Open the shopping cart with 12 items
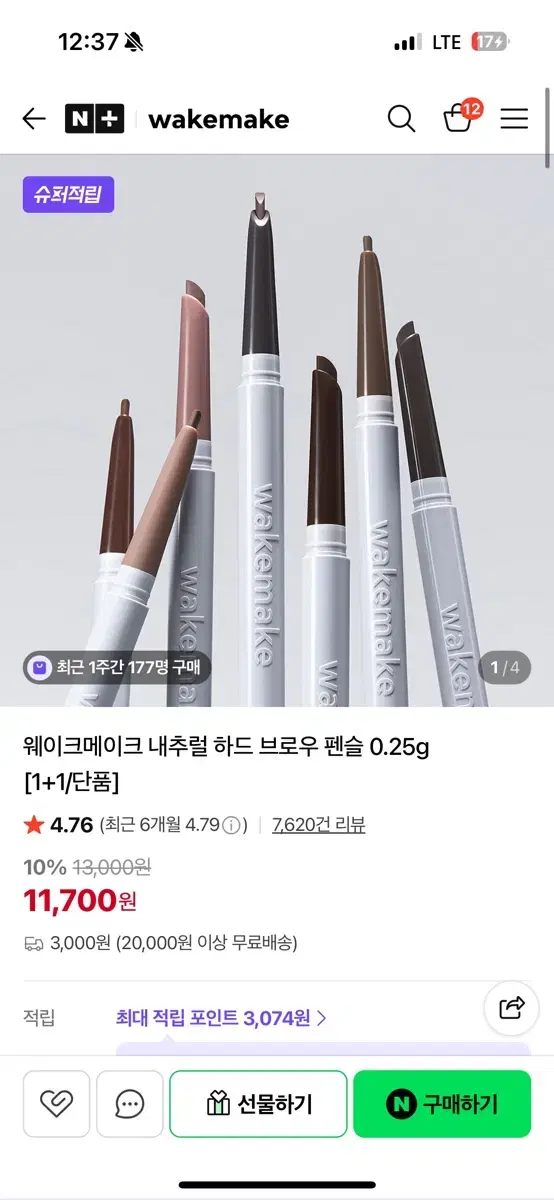 461,117
